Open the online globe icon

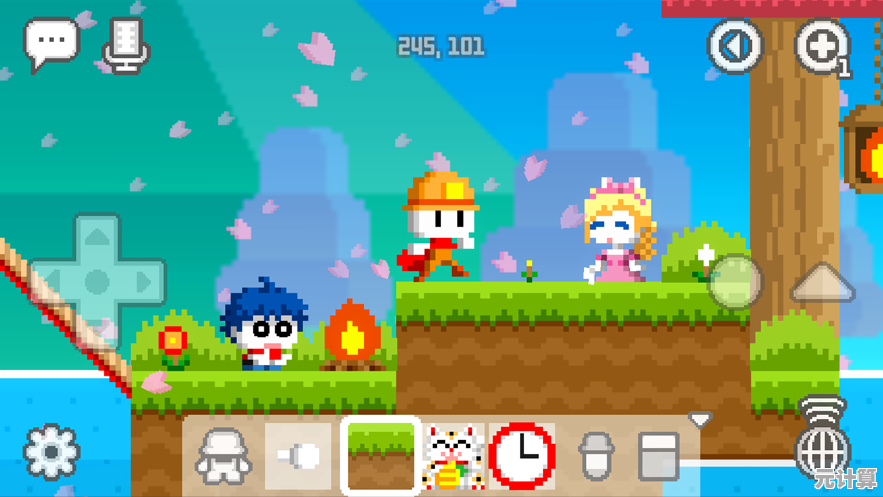pyautogui.click(x=822, y=445)
